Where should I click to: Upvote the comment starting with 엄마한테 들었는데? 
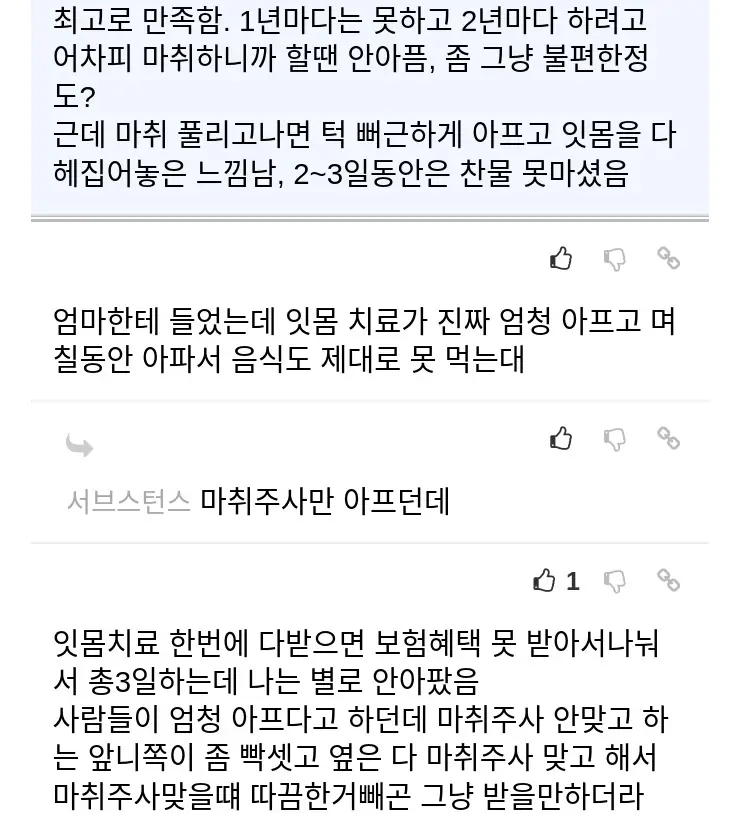pos(561,259)
